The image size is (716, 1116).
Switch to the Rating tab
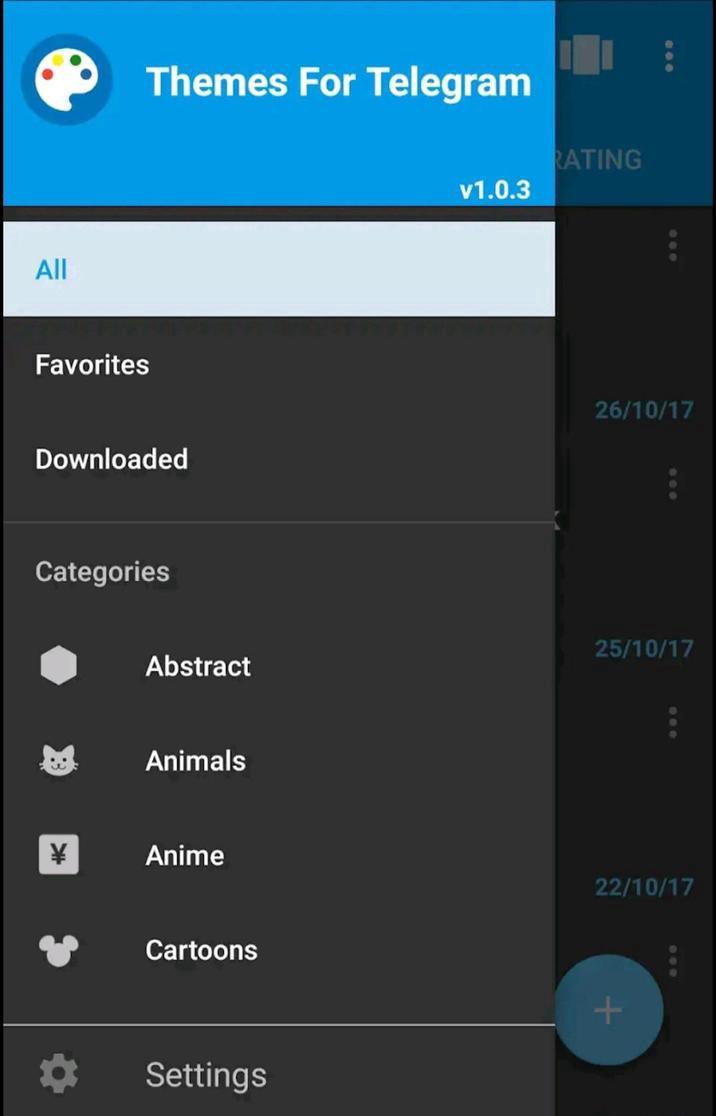[600, 160]
